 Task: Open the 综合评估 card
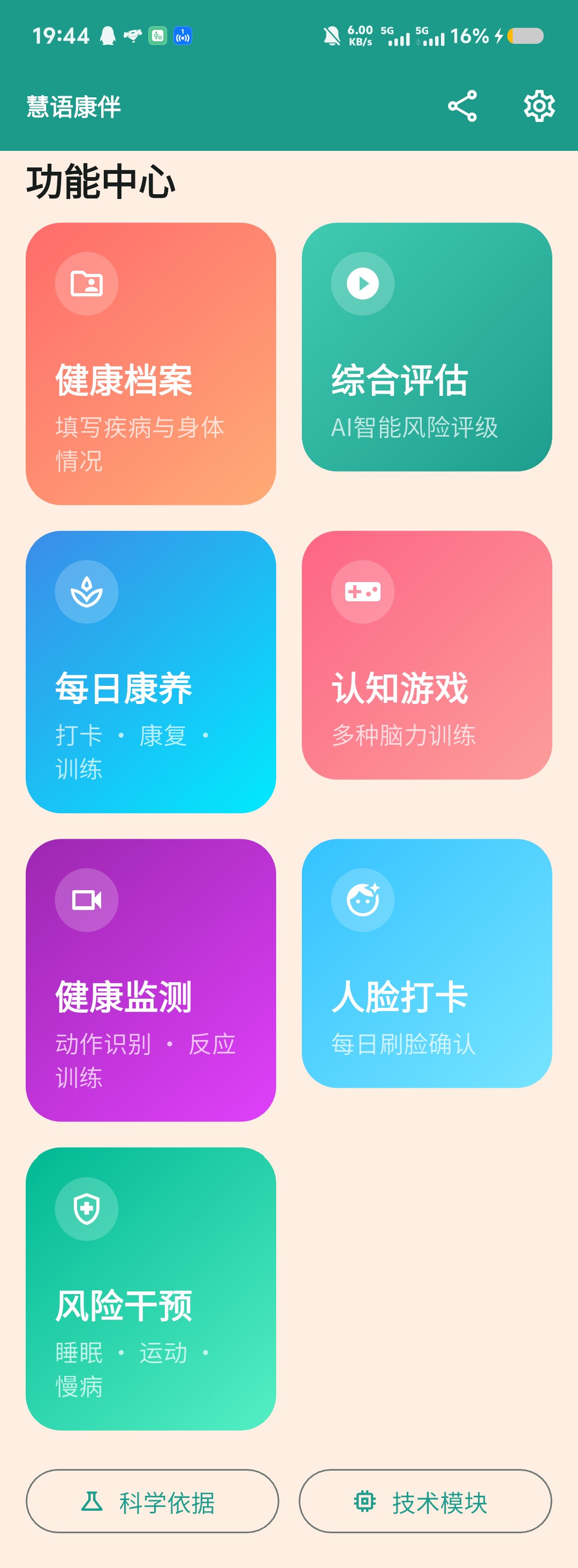pos(427,347)
